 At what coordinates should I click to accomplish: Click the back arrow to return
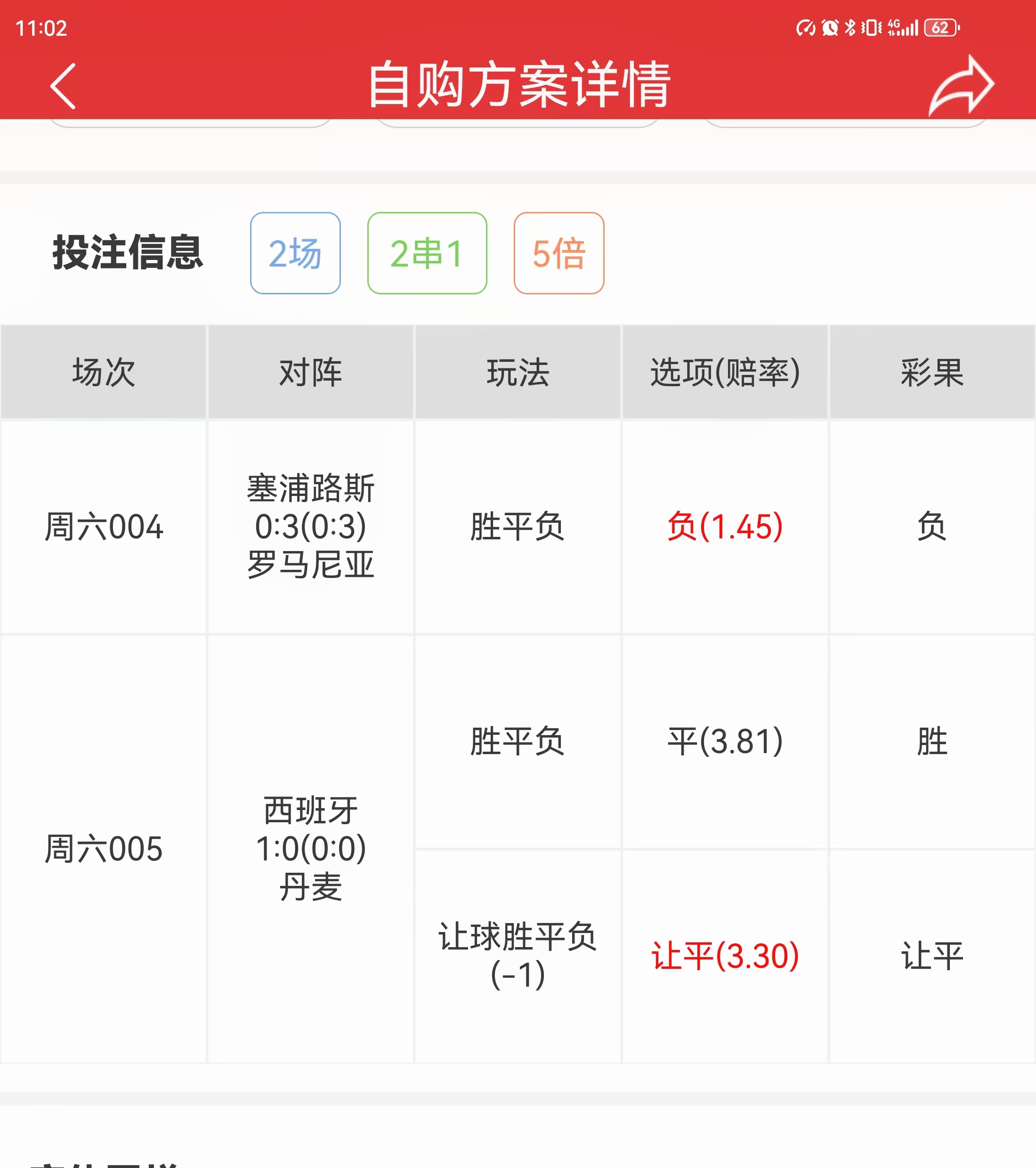coord(63,86)
